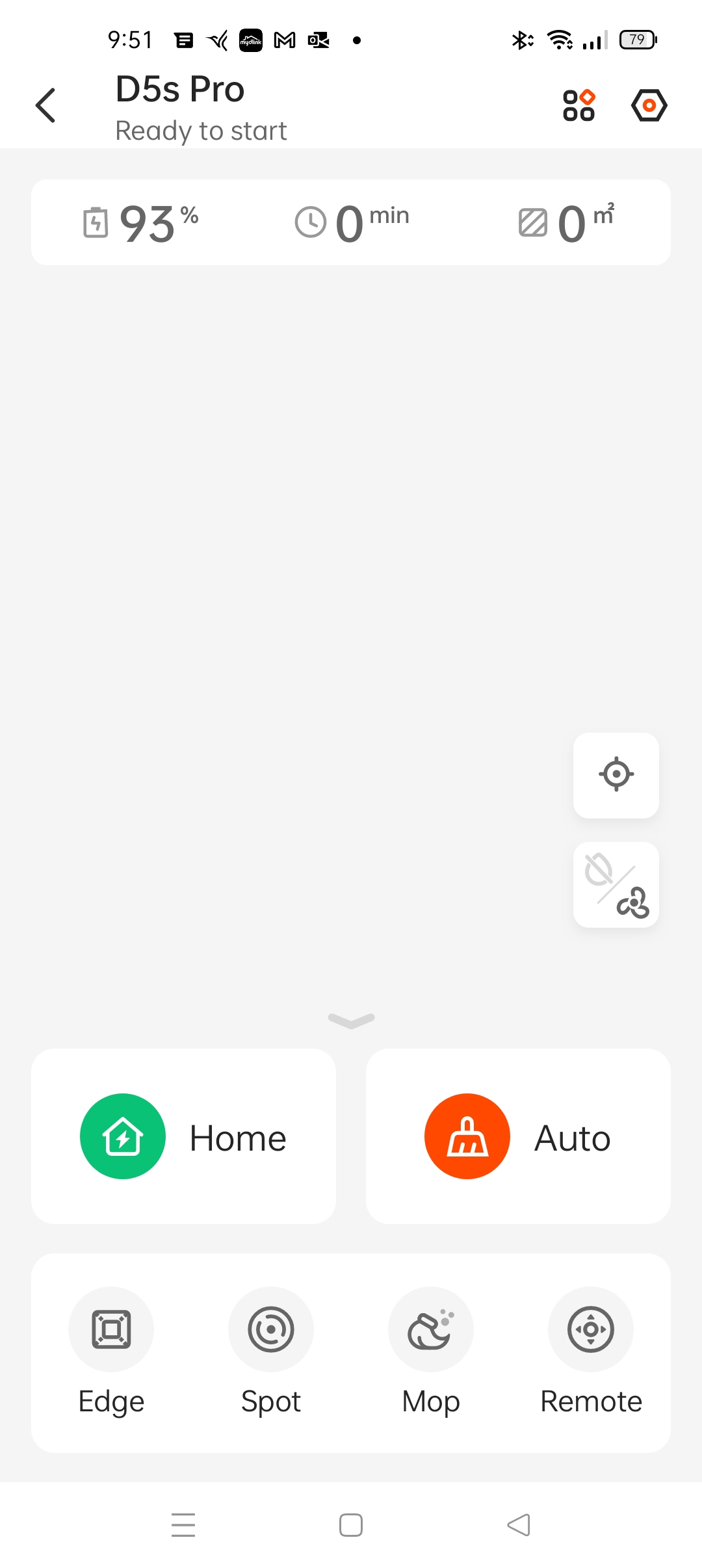Locate the robot on the map
This screenshot has height=1568, width=702.
pos(616,775)
